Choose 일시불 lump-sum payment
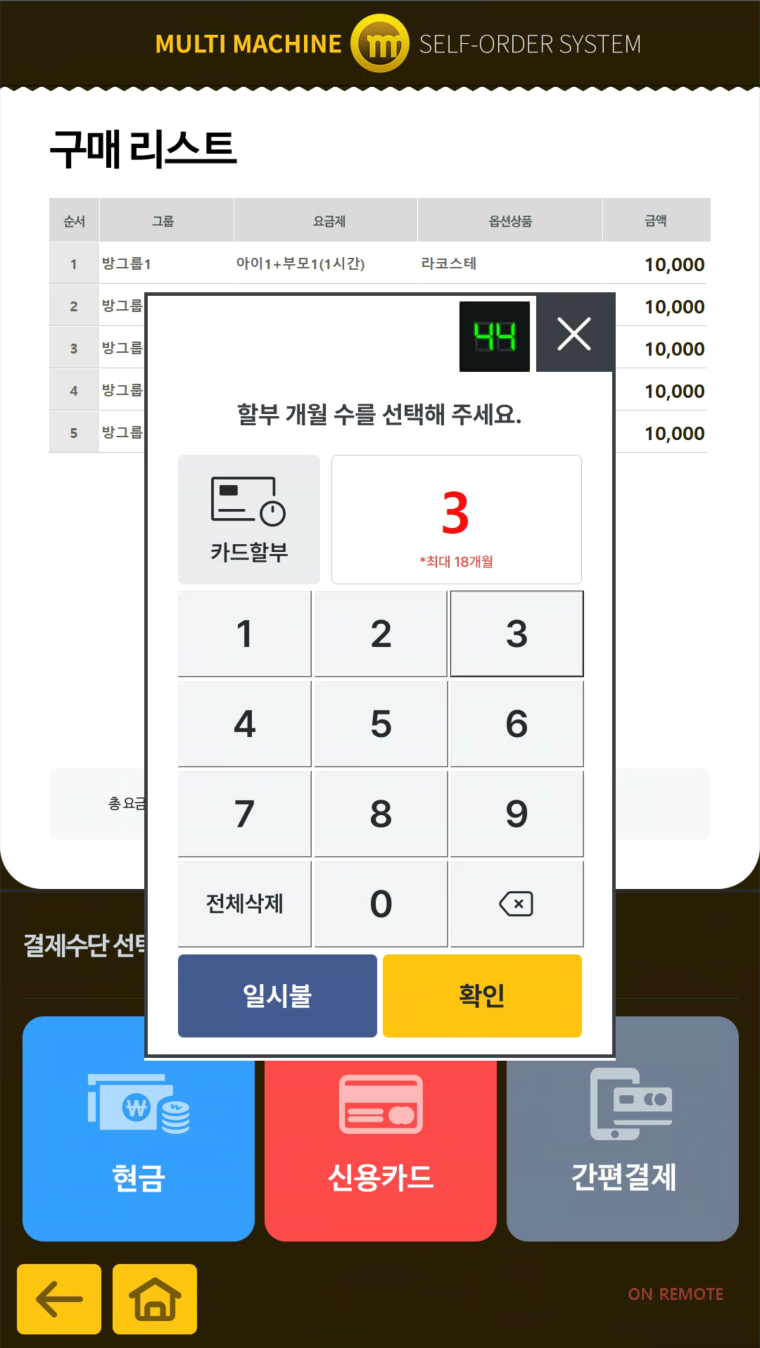 [277, 996]
